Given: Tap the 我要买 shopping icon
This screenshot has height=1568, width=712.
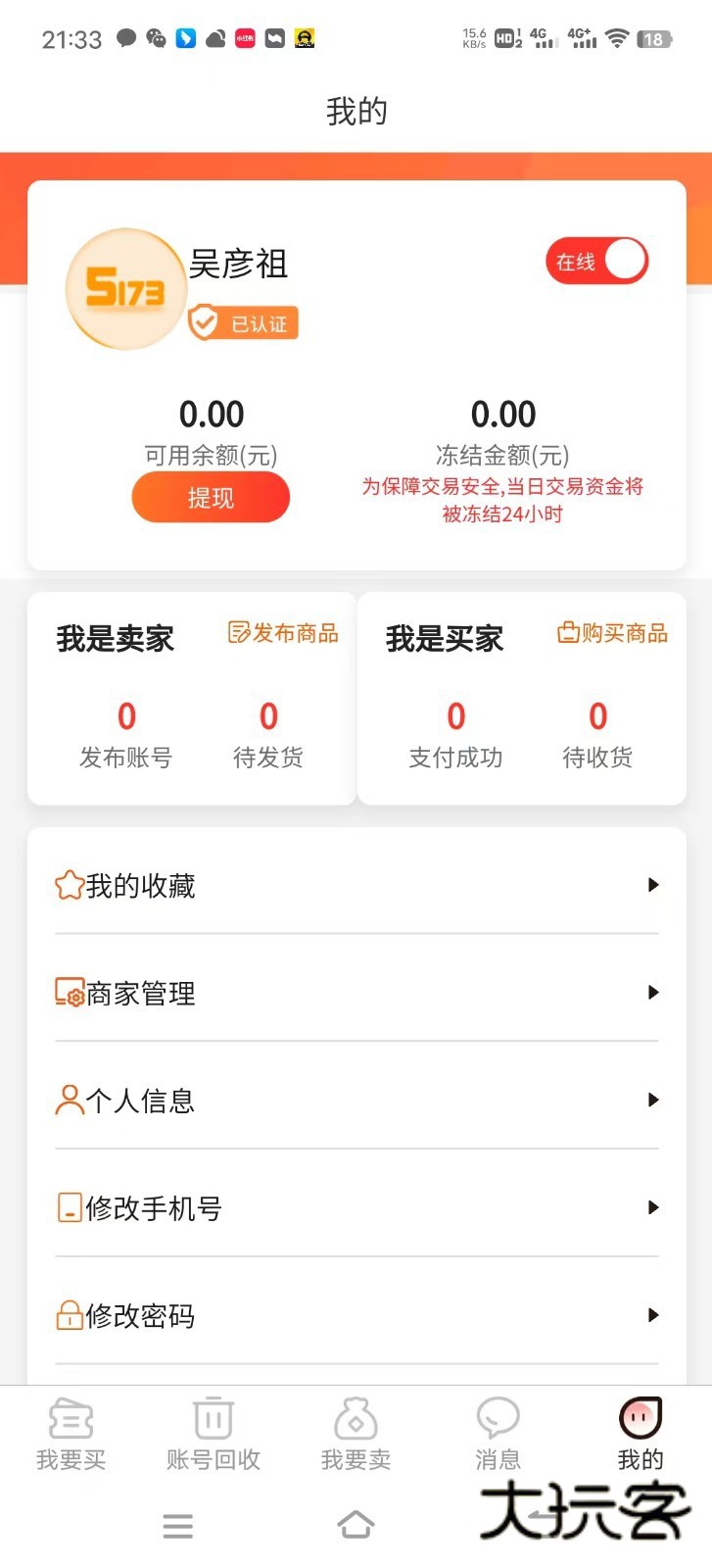Looking at the screenshot, I should tap(71, 1415).
